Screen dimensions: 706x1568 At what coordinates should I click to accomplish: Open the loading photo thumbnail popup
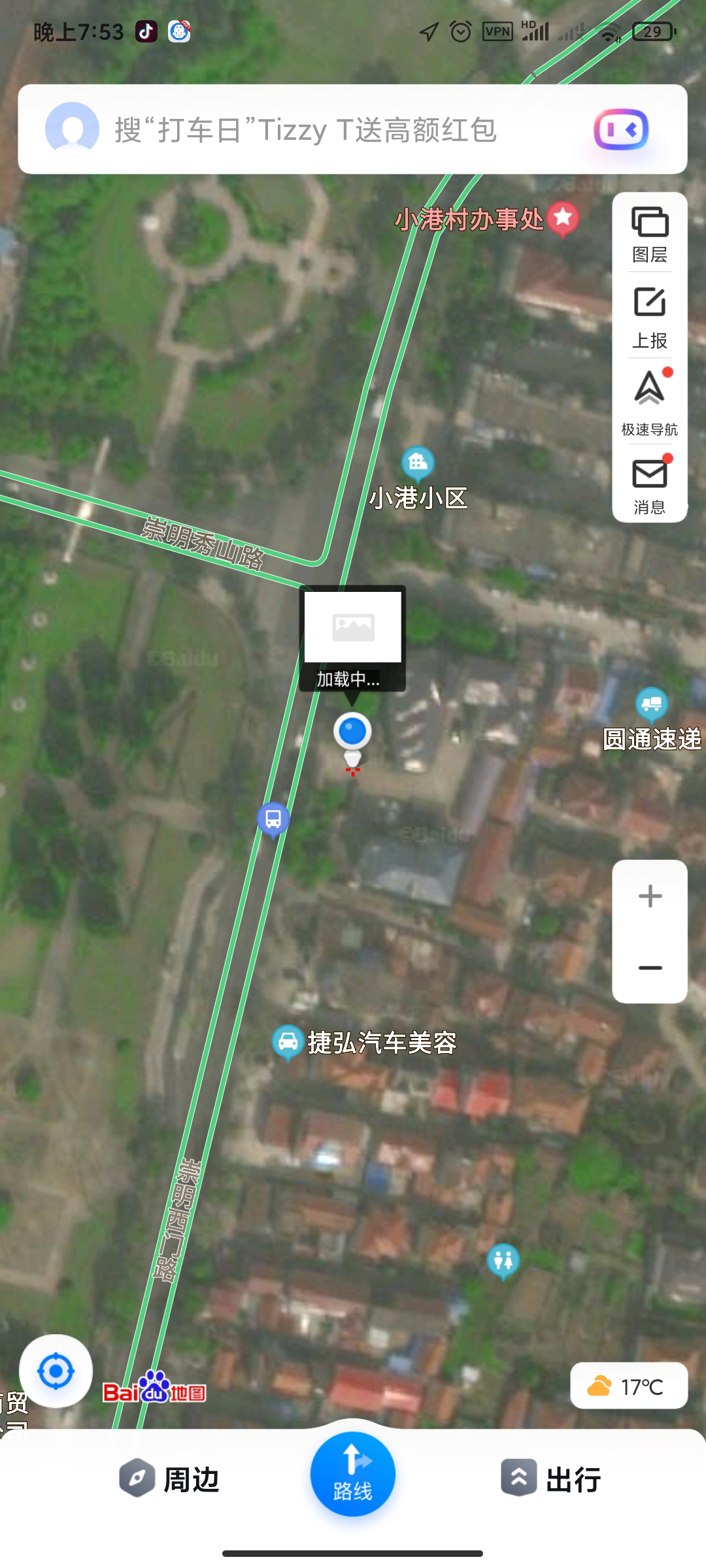point(353,629)
